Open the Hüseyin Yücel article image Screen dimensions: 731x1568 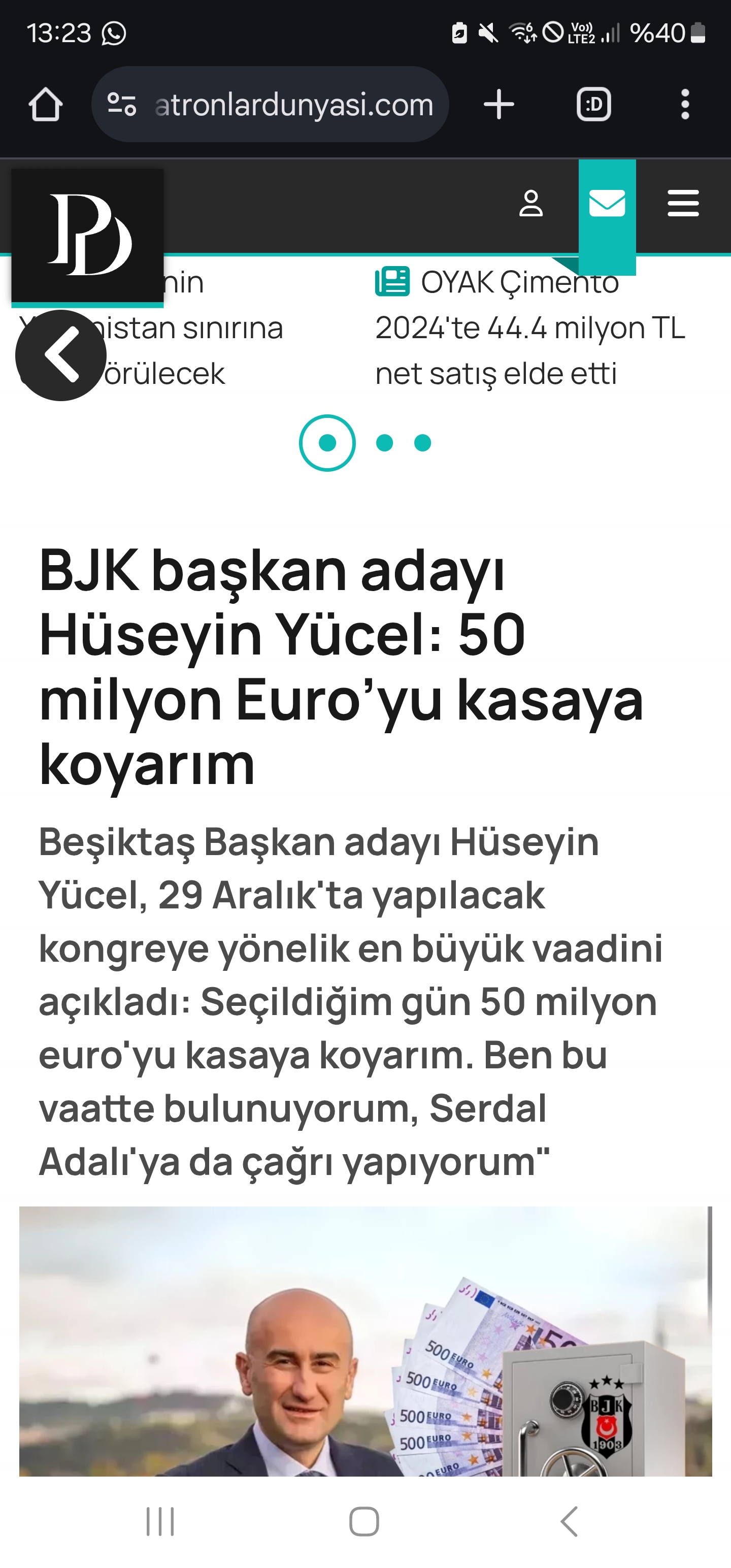point(365,1341)
